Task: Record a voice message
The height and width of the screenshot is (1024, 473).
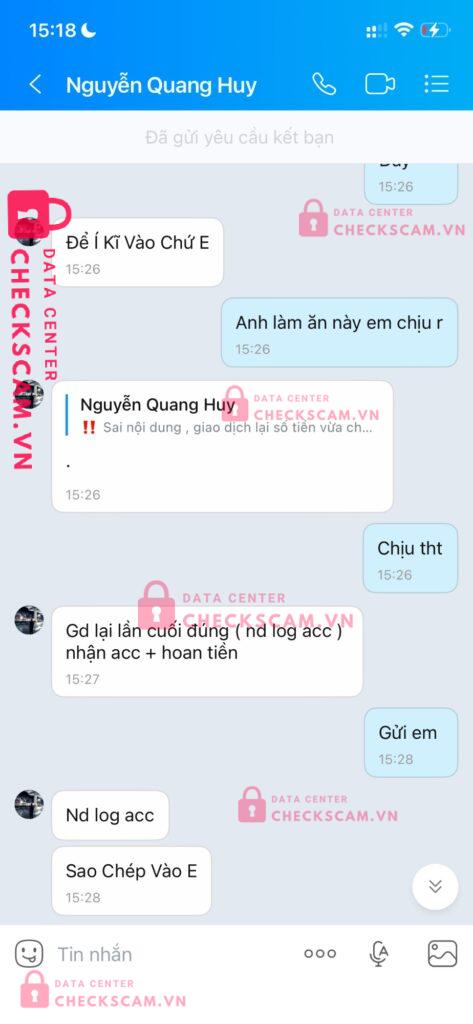Action: (x=379, y=954)
